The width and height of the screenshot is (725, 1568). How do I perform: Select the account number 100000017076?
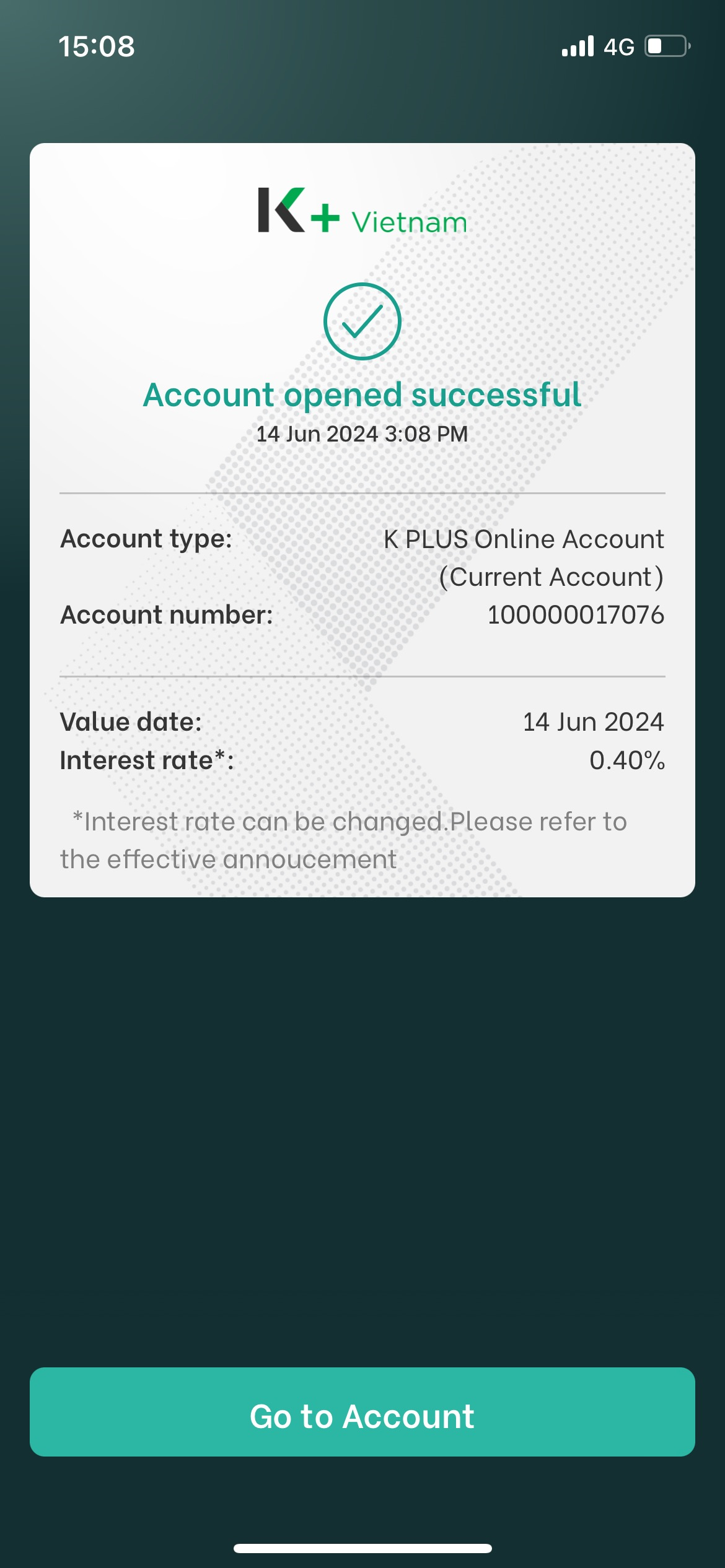coord(575,615)
